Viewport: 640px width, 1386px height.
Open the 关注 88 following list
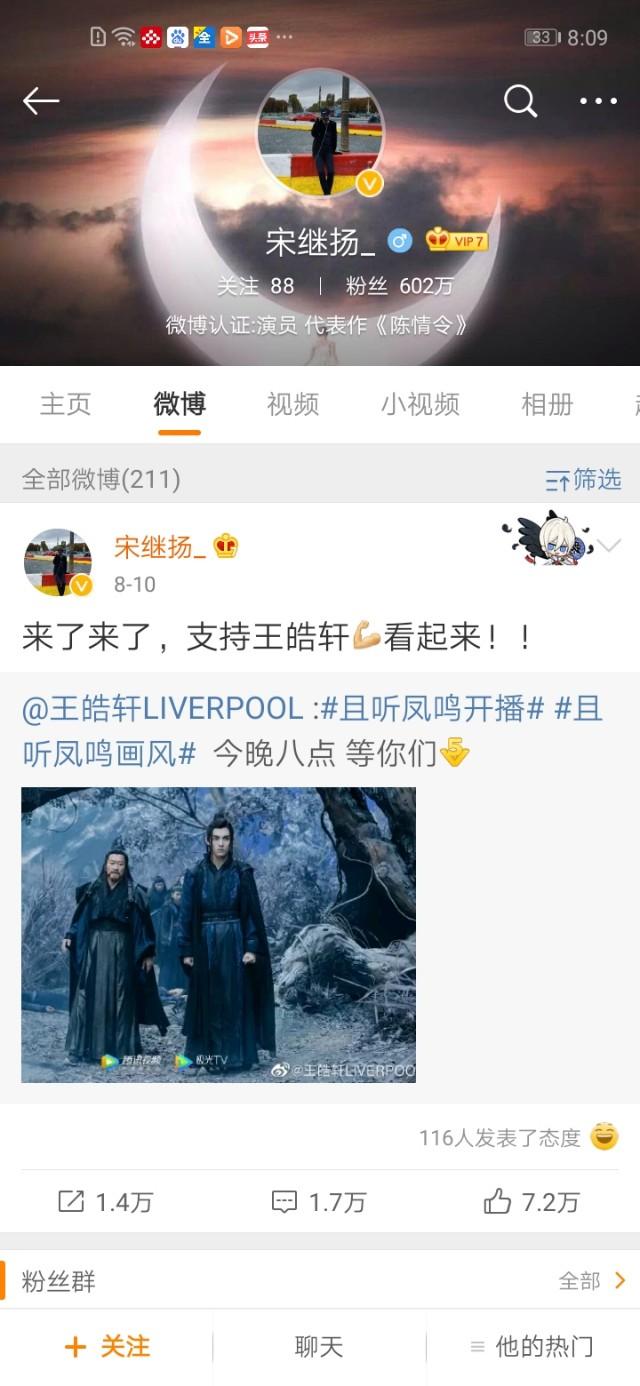(256, 286)
